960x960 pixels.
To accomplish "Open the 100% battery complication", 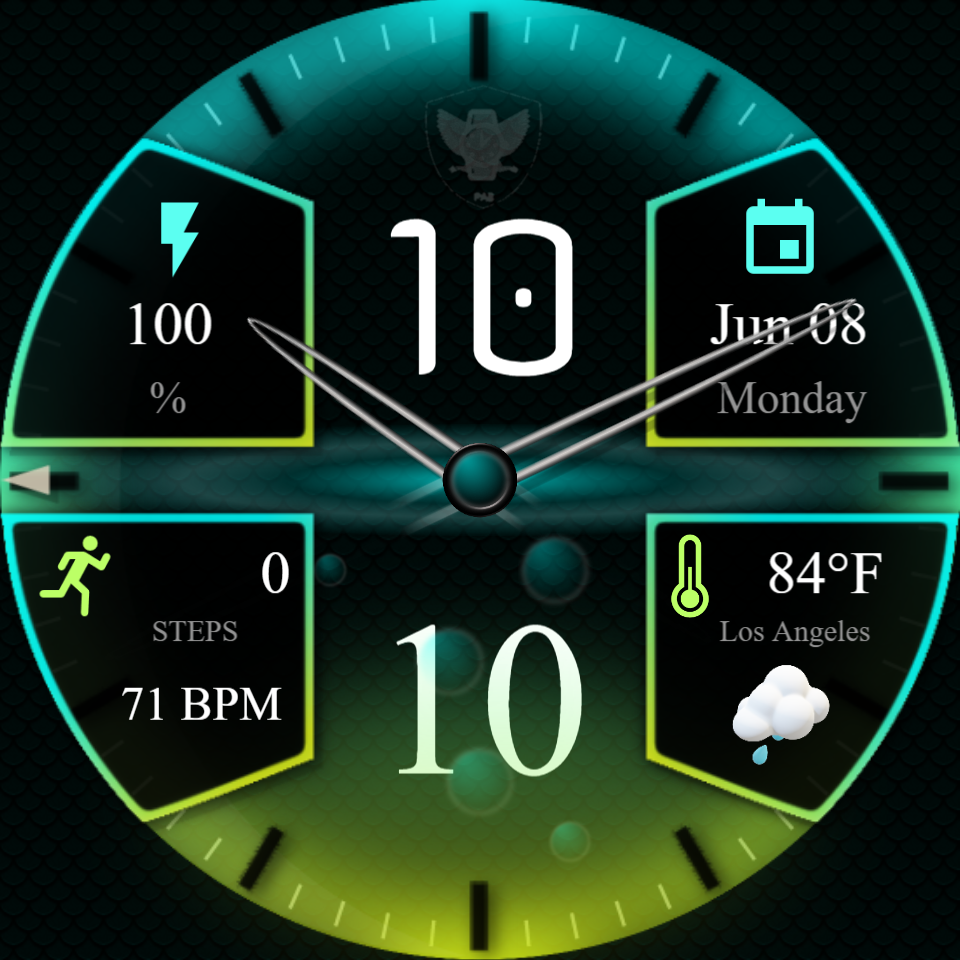I will (x=172, y=310).
